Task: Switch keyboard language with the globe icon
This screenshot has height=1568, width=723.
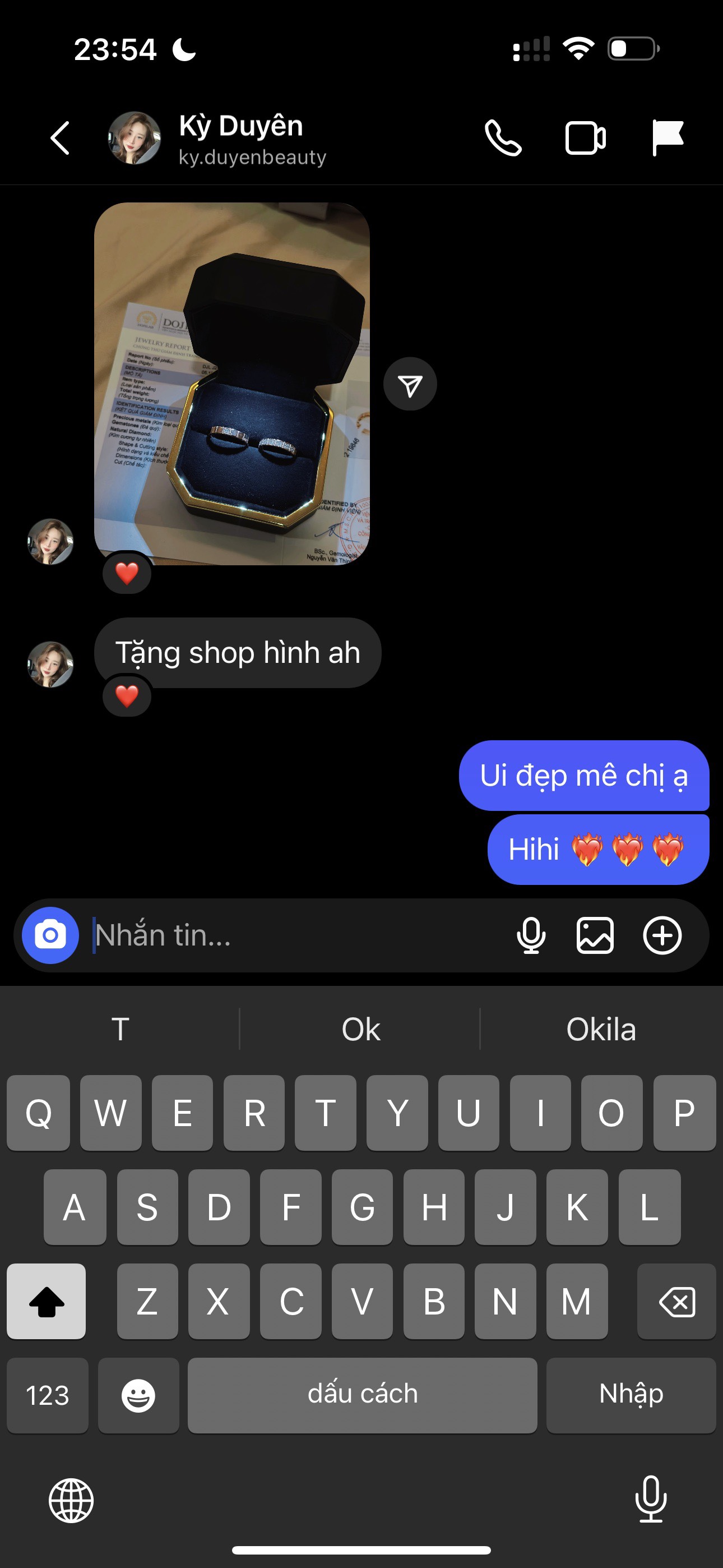Action: [71, 1500]
